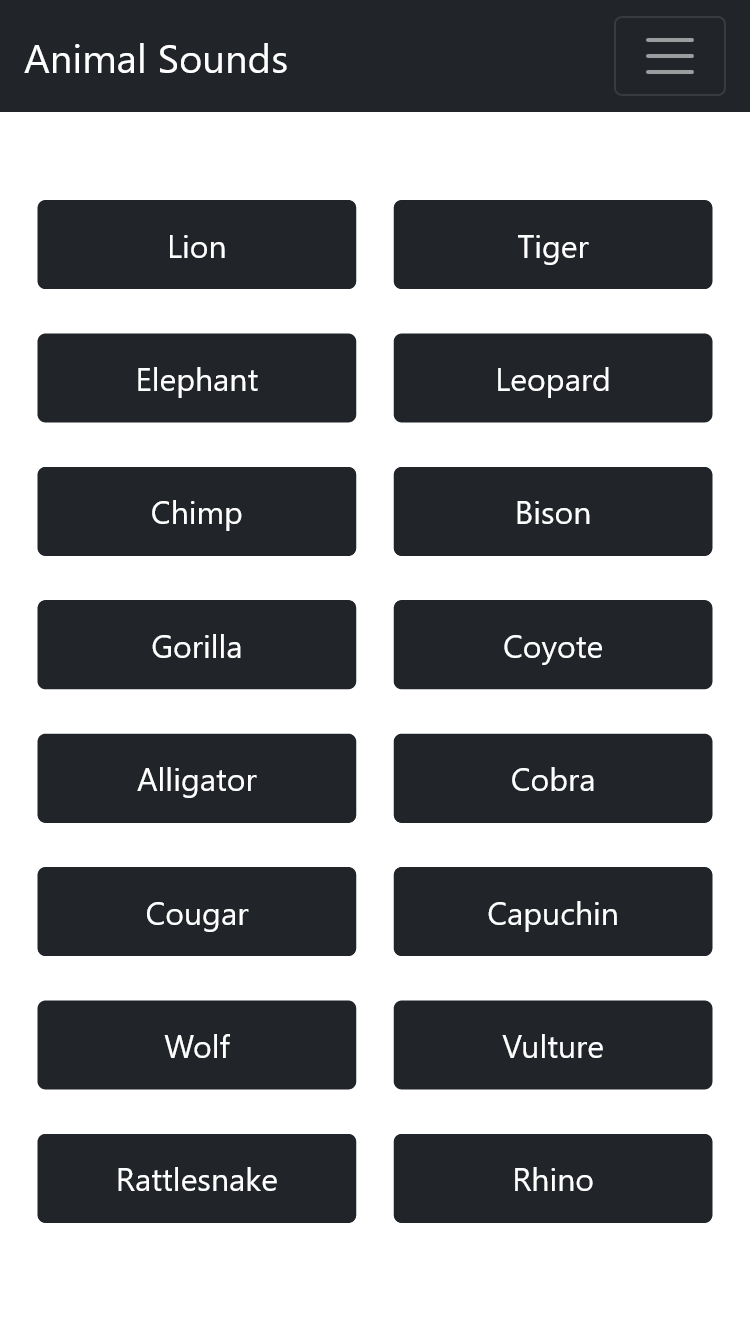Play the Cobra sound
This screenshot has width=750, height=1334.
coord(553,778)
